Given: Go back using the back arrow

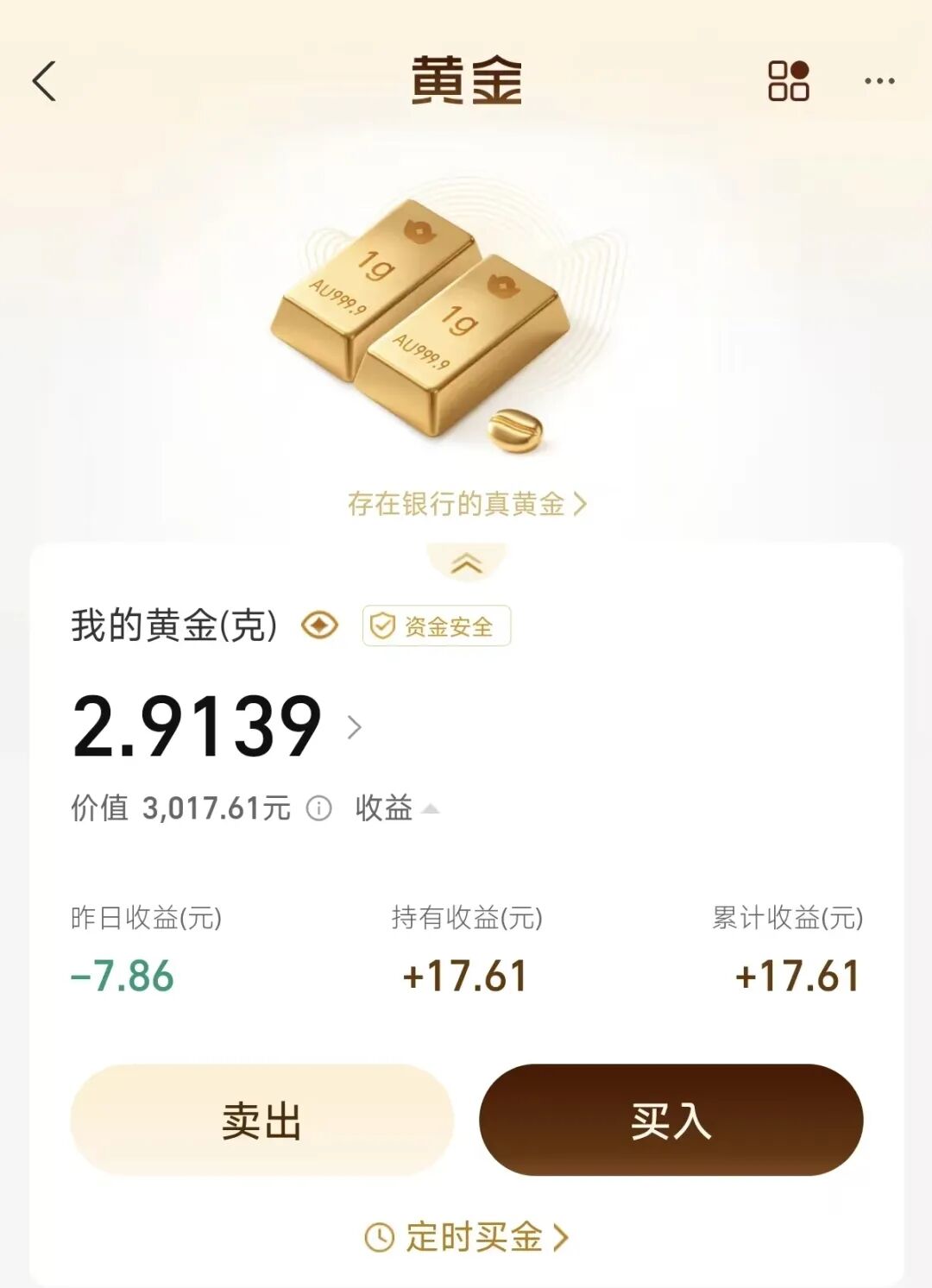Looking at the screenshot, I should tap(45, 81).
